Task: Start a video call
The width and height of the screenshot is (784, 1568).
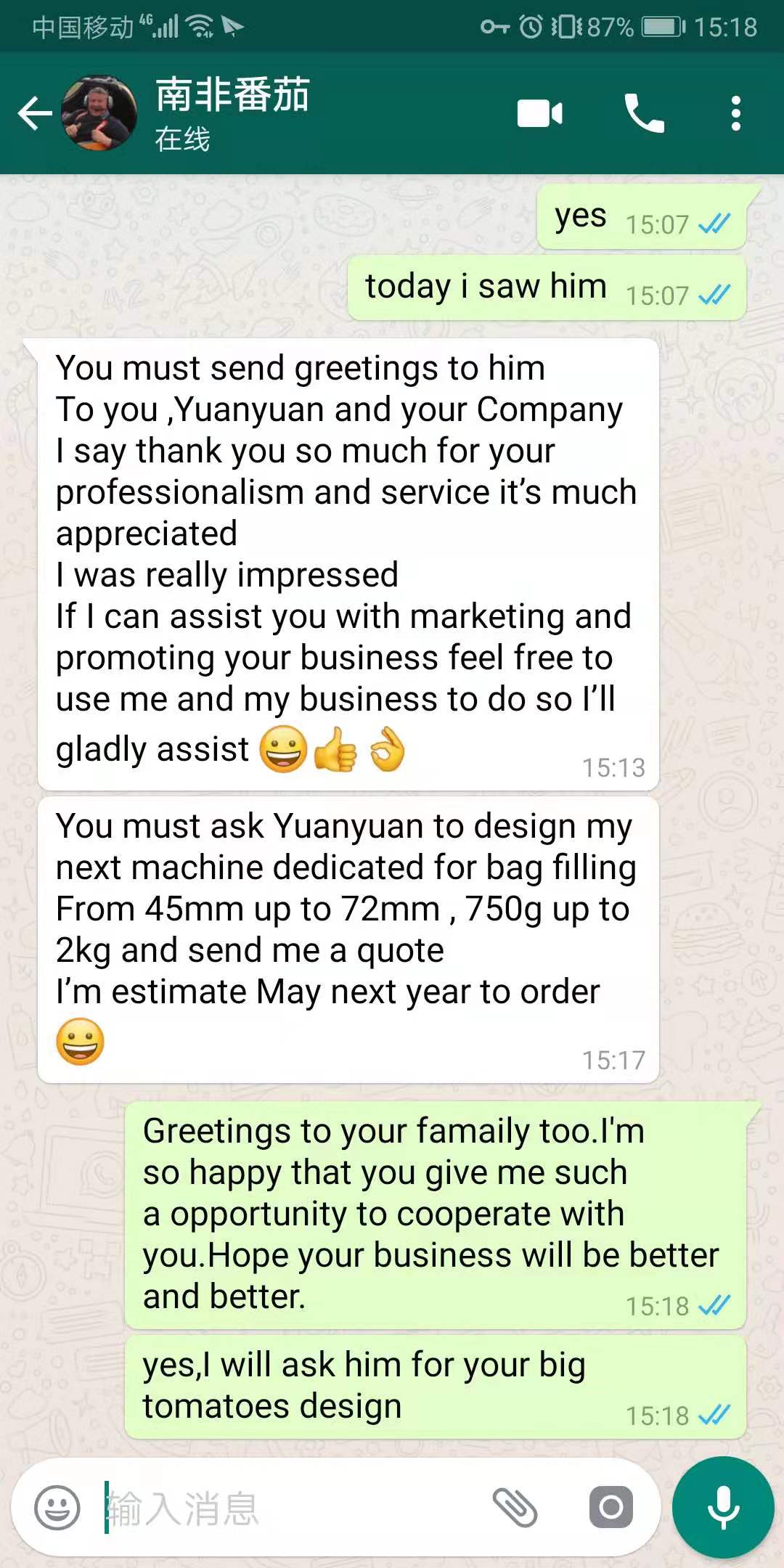Action: (539, 114)
